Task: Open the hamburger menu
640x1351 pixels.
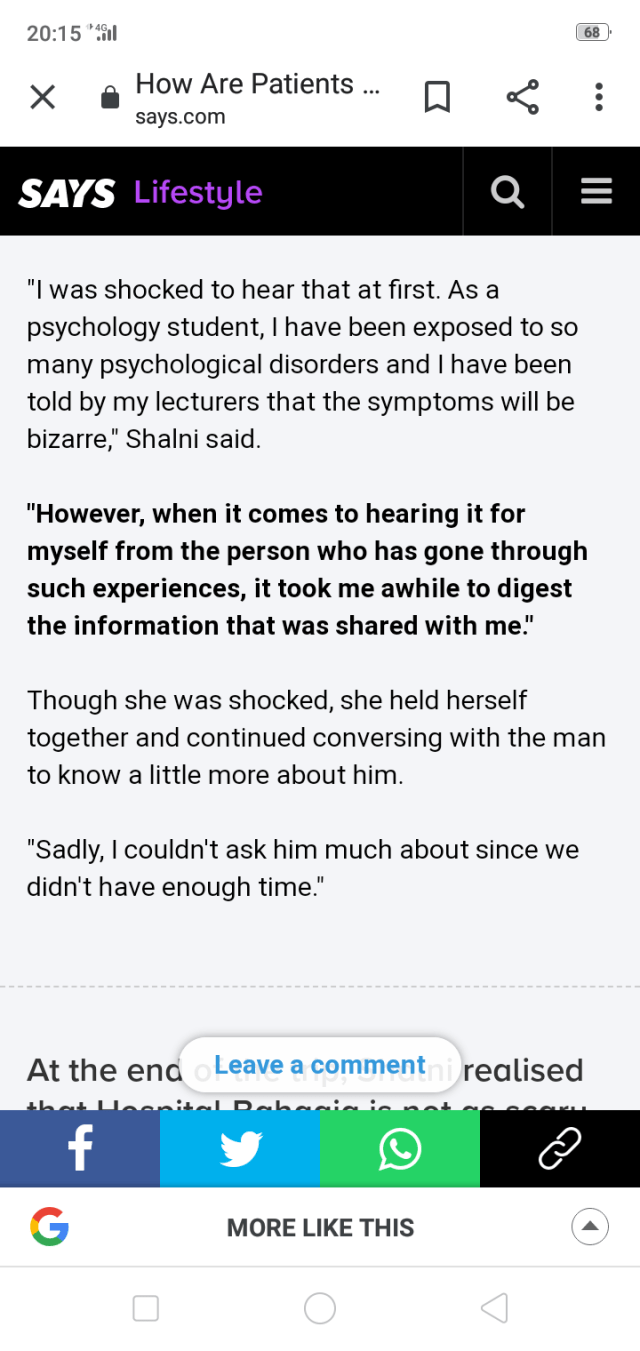Action: pos(596,191)
